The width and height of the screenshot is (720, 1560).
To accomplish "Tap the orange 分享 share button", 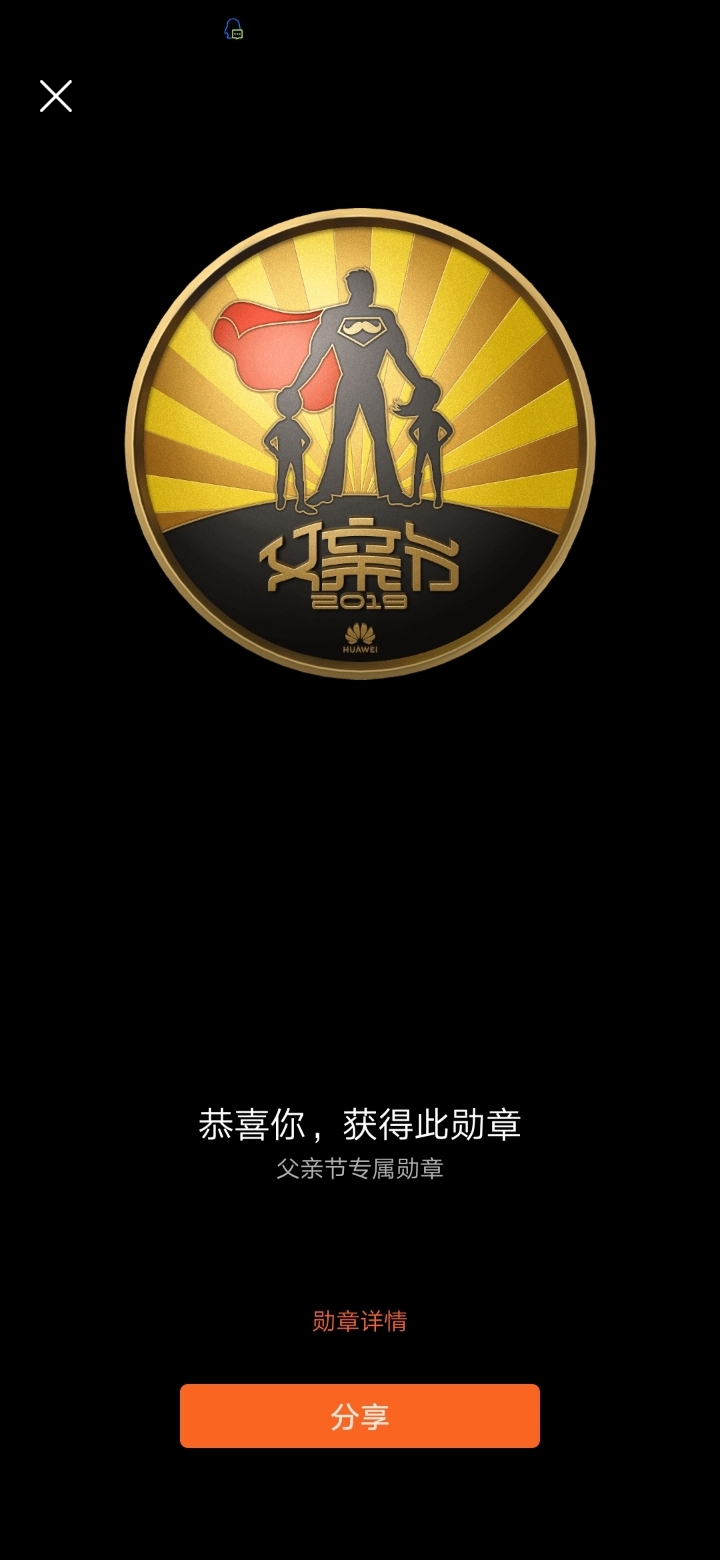I will pos(360,1416).
